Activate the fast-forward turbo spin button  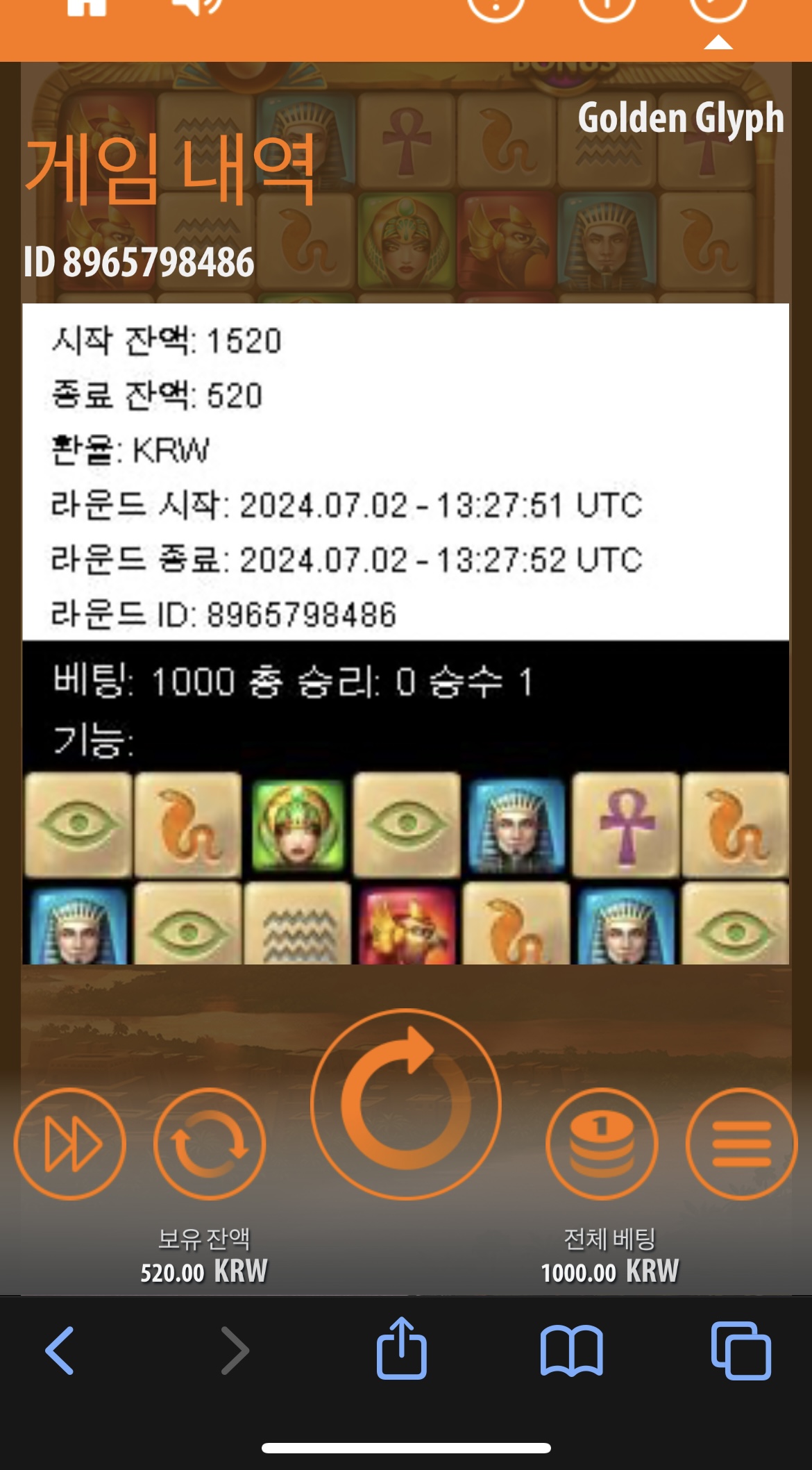(x=70, y=1144)
